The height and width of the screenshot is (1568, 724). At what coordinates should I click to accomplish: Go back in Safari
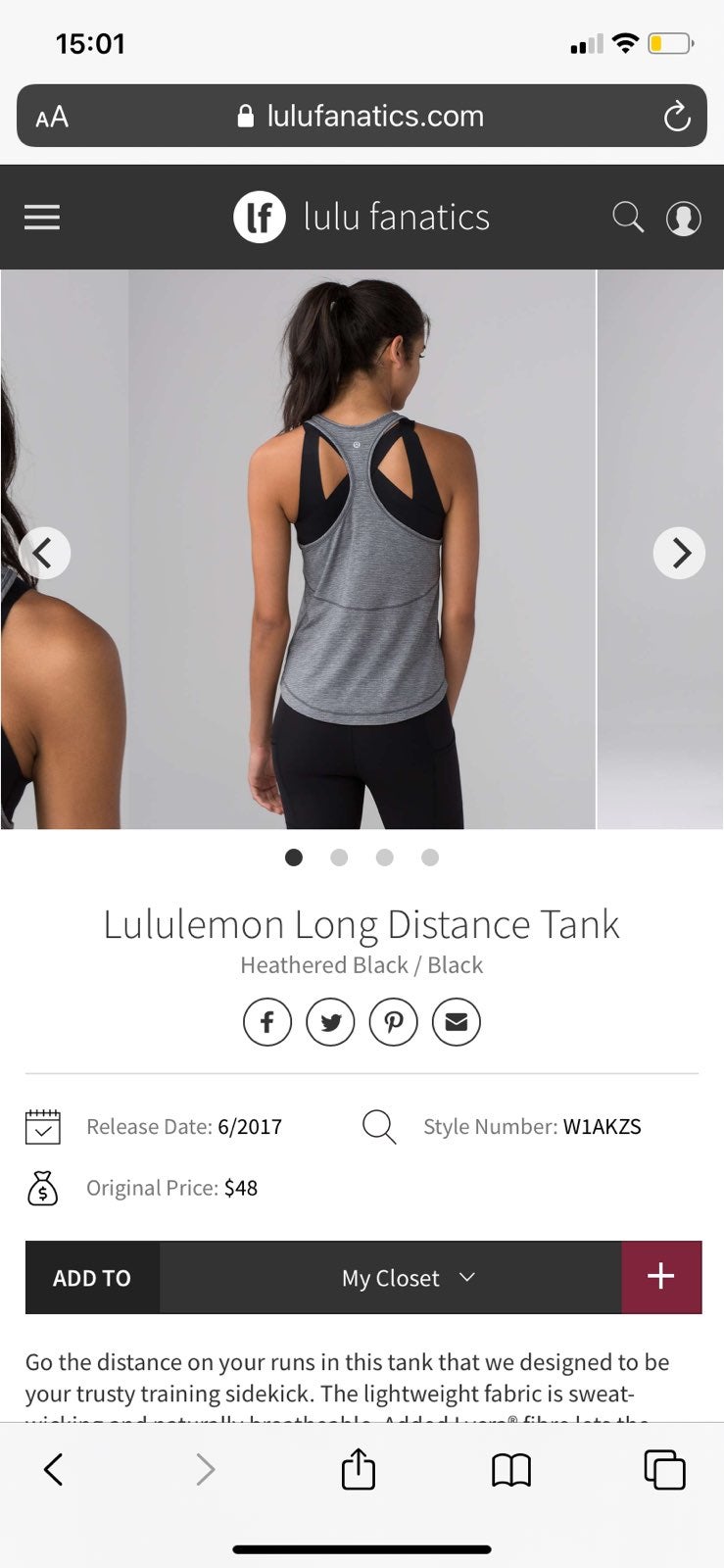click(x=54, y=1469)
